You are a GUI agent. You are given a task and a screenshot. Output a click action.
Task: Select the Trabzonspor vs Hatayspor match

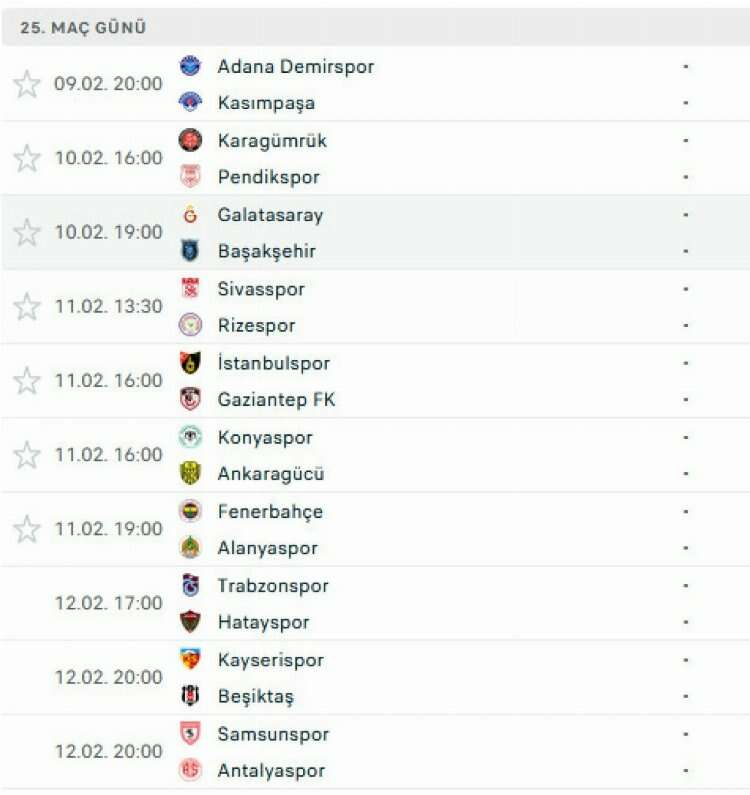(400, 603)
